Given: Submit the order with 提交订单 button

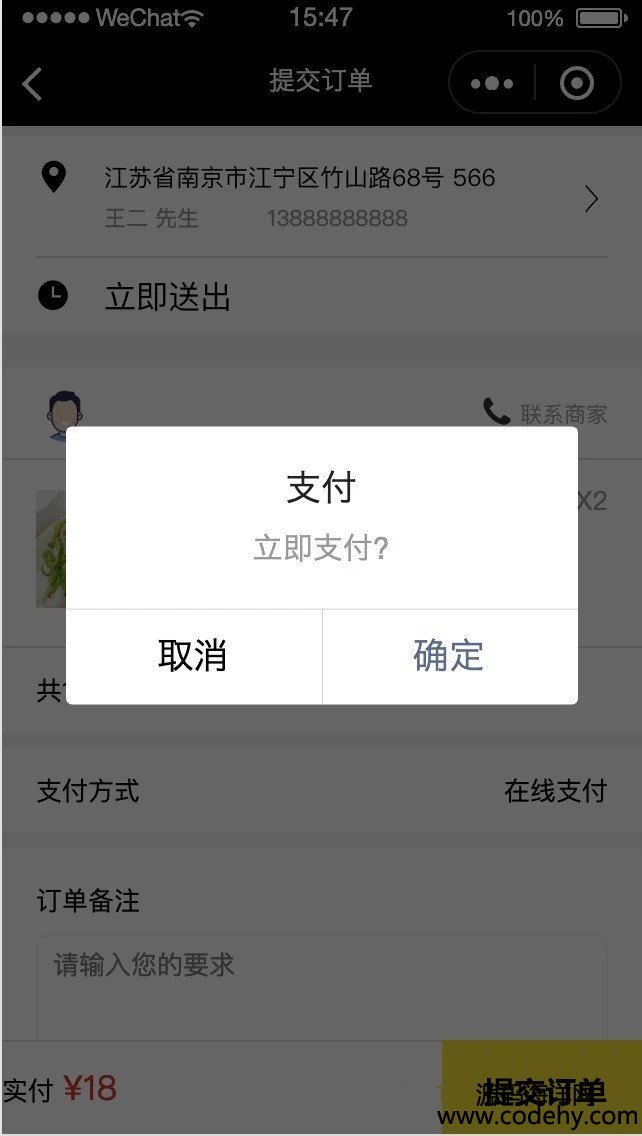Looking at the screenshot, I should click(x=541, y=1088).
